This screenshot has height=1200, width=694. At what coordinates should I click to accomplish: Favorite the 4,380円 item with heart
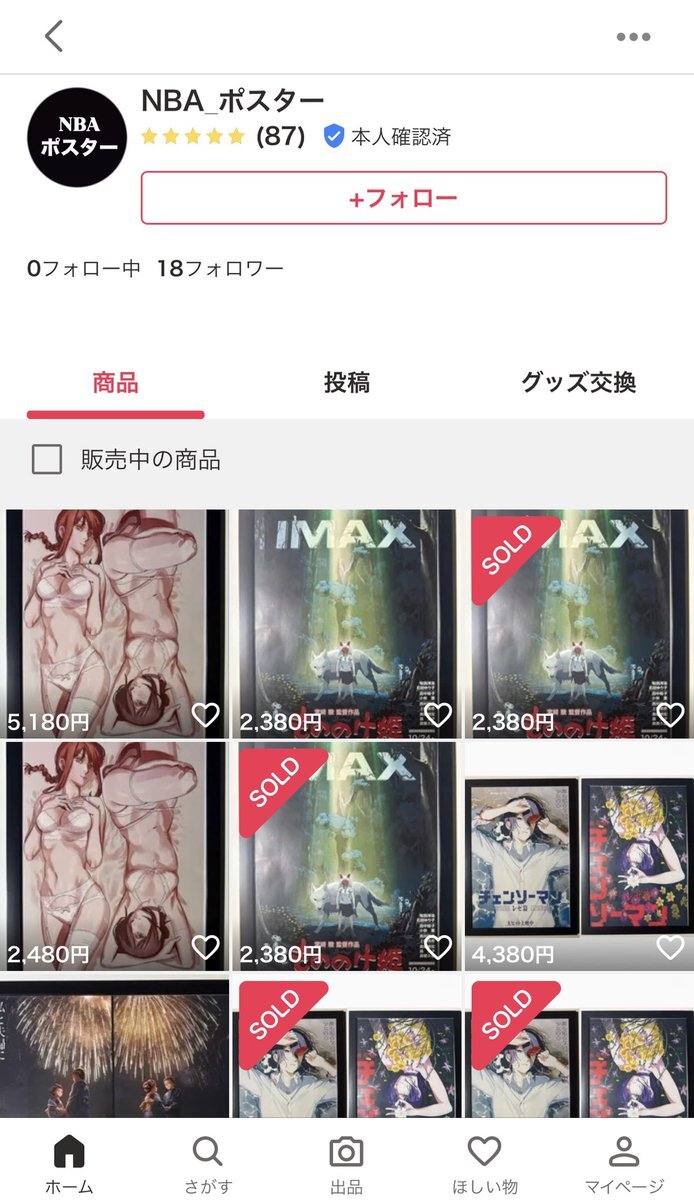[669, 947]
